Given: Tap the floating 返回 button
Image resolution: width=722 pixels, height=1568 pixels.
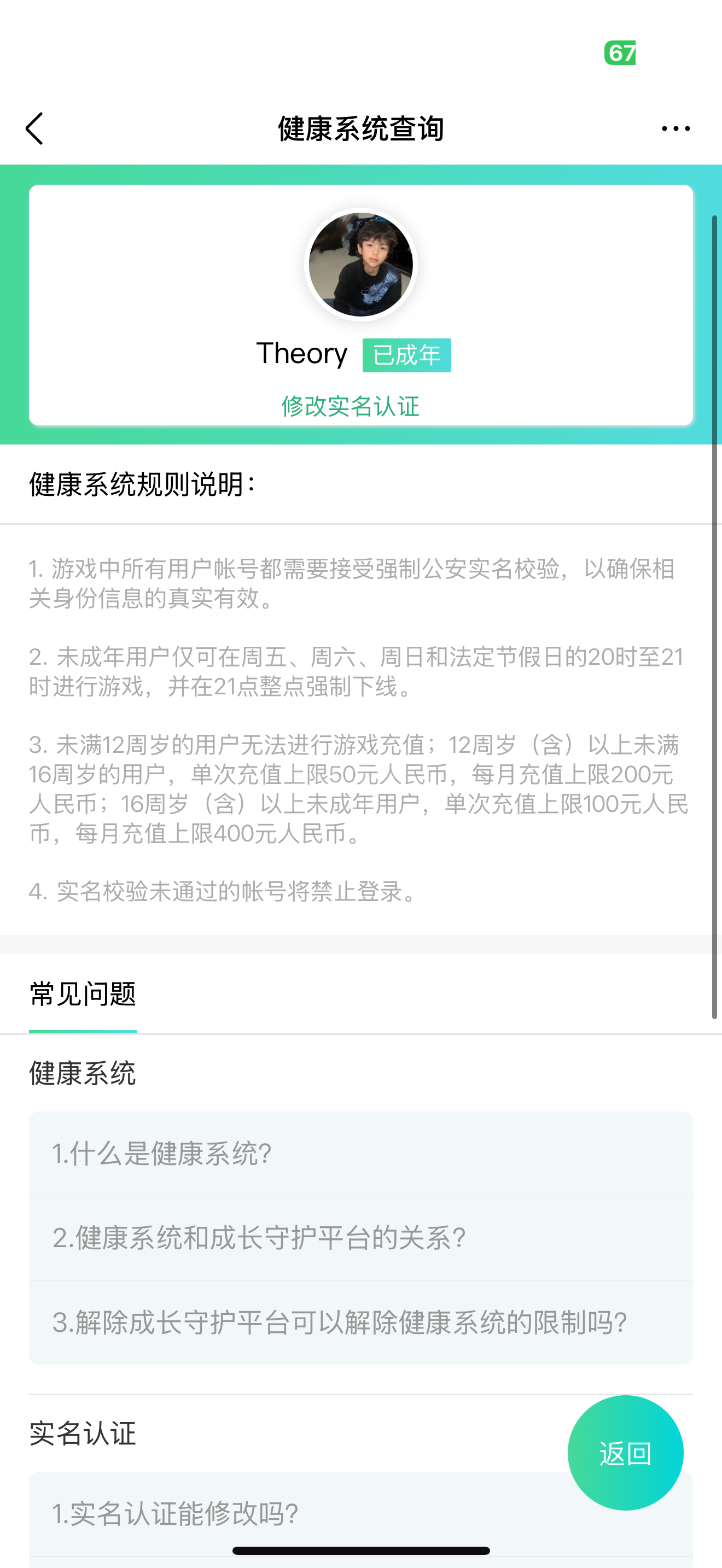Looking at the screenshot, I should (x=625, y=1452).
